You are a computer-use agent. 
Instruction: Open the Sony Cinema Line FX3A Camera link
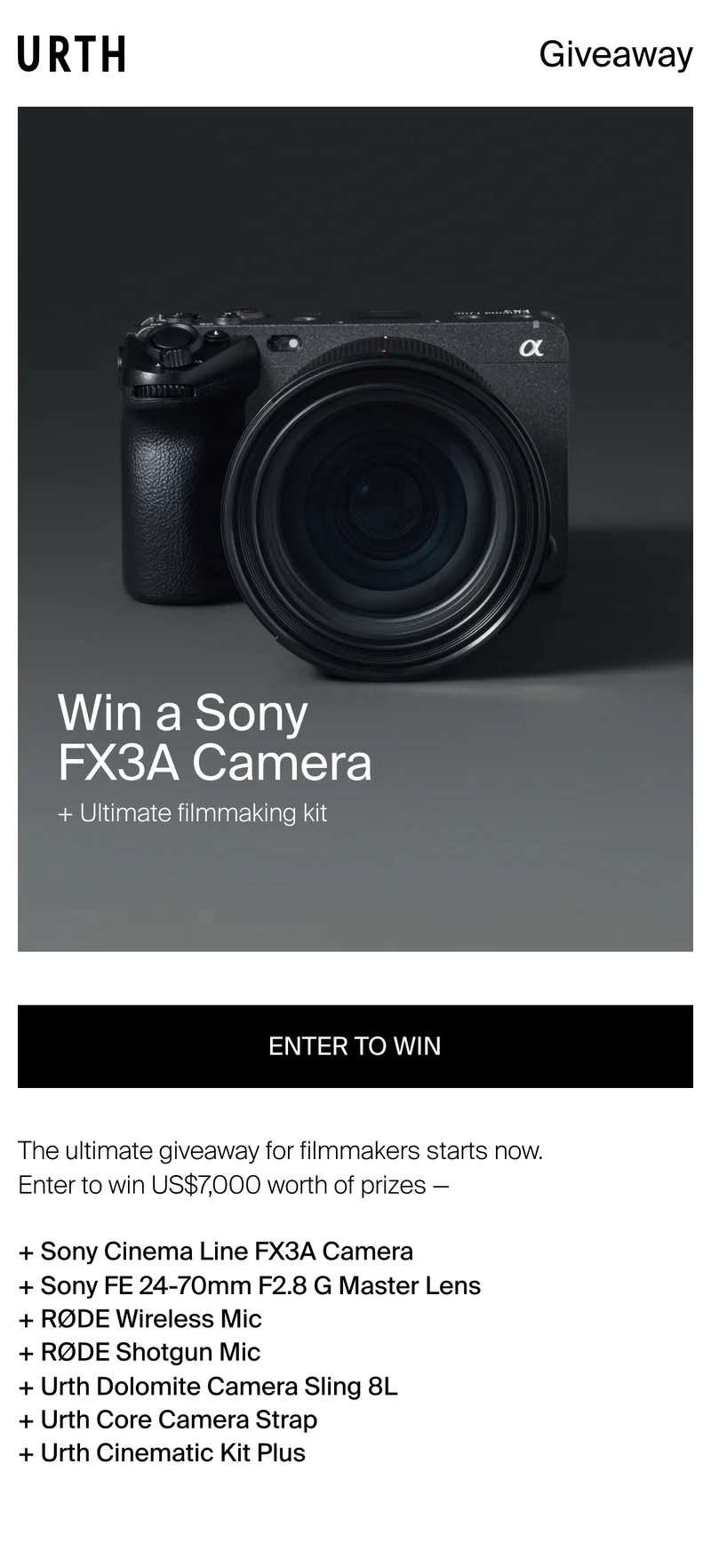[227, 1252]
